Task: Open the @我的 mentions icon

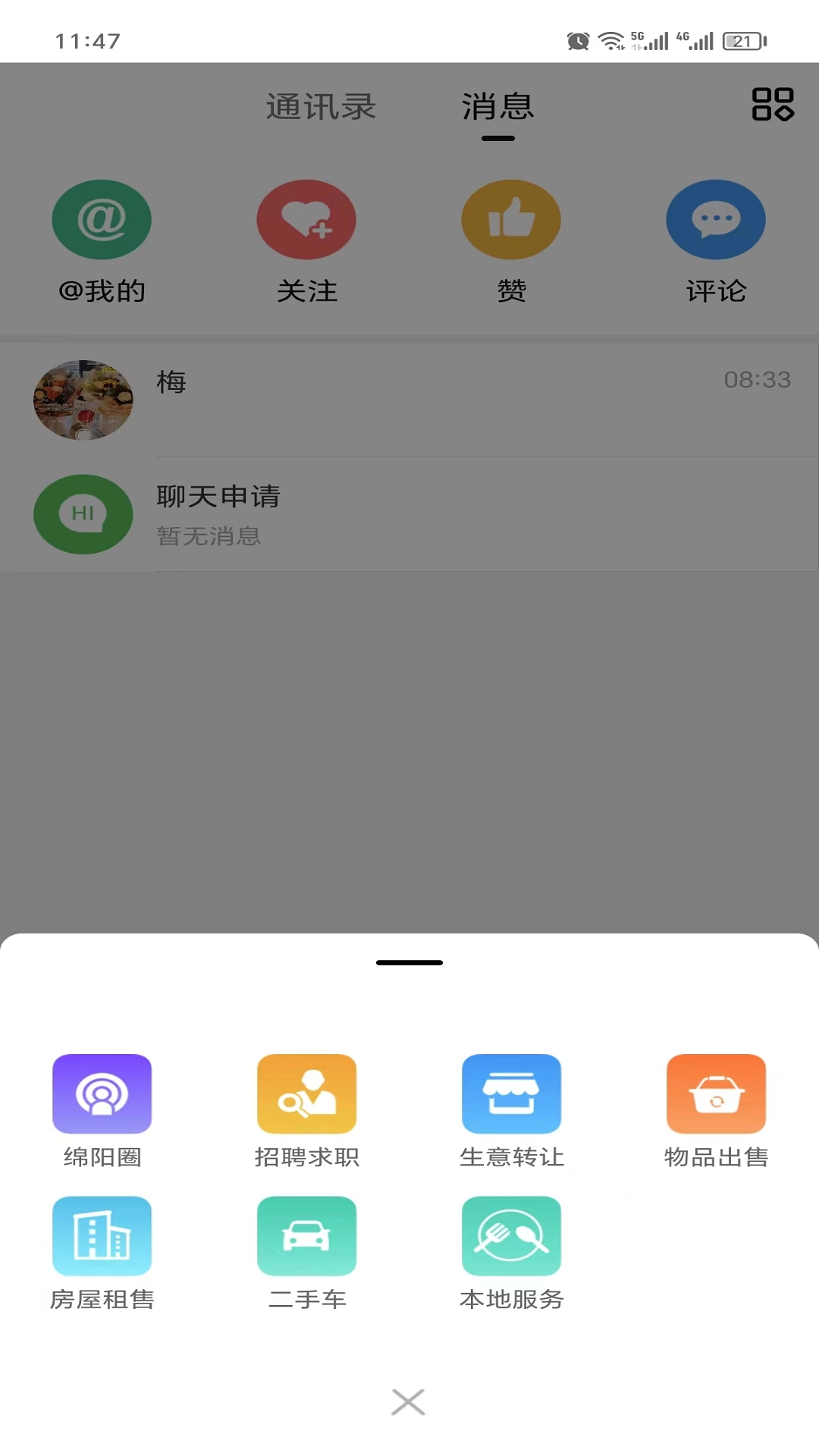Action: coord(102,220)
